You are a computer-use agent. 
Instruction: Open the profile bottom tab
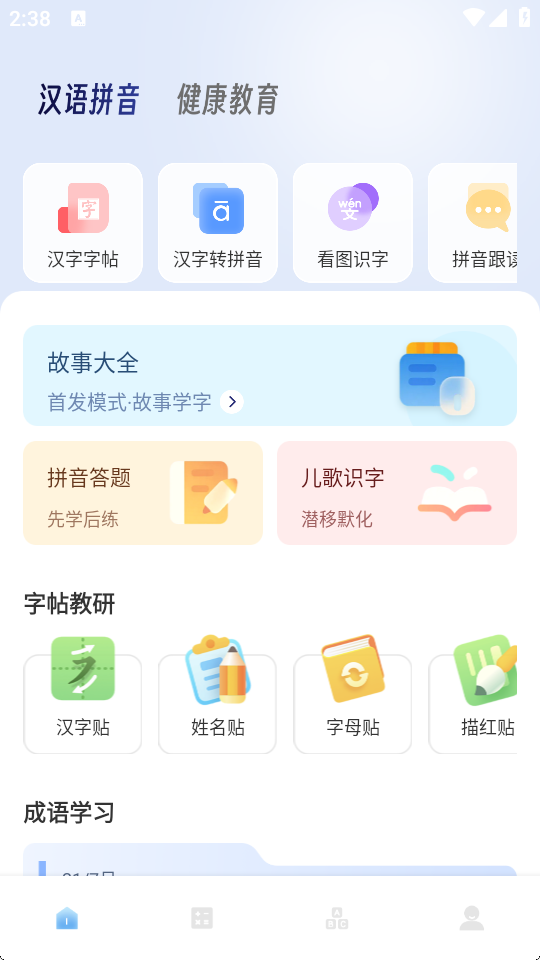click(471, 918)
